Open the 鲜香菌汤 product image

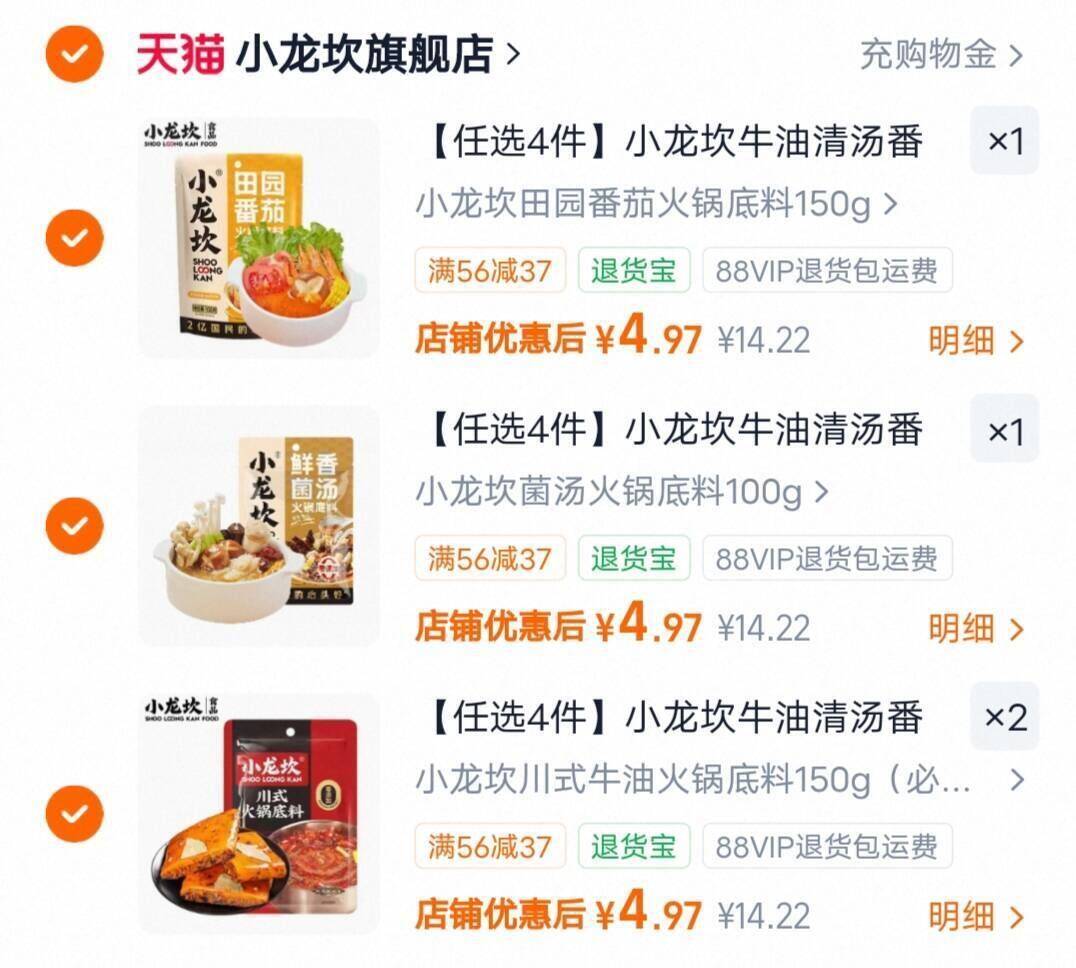(x=259, y=526)
